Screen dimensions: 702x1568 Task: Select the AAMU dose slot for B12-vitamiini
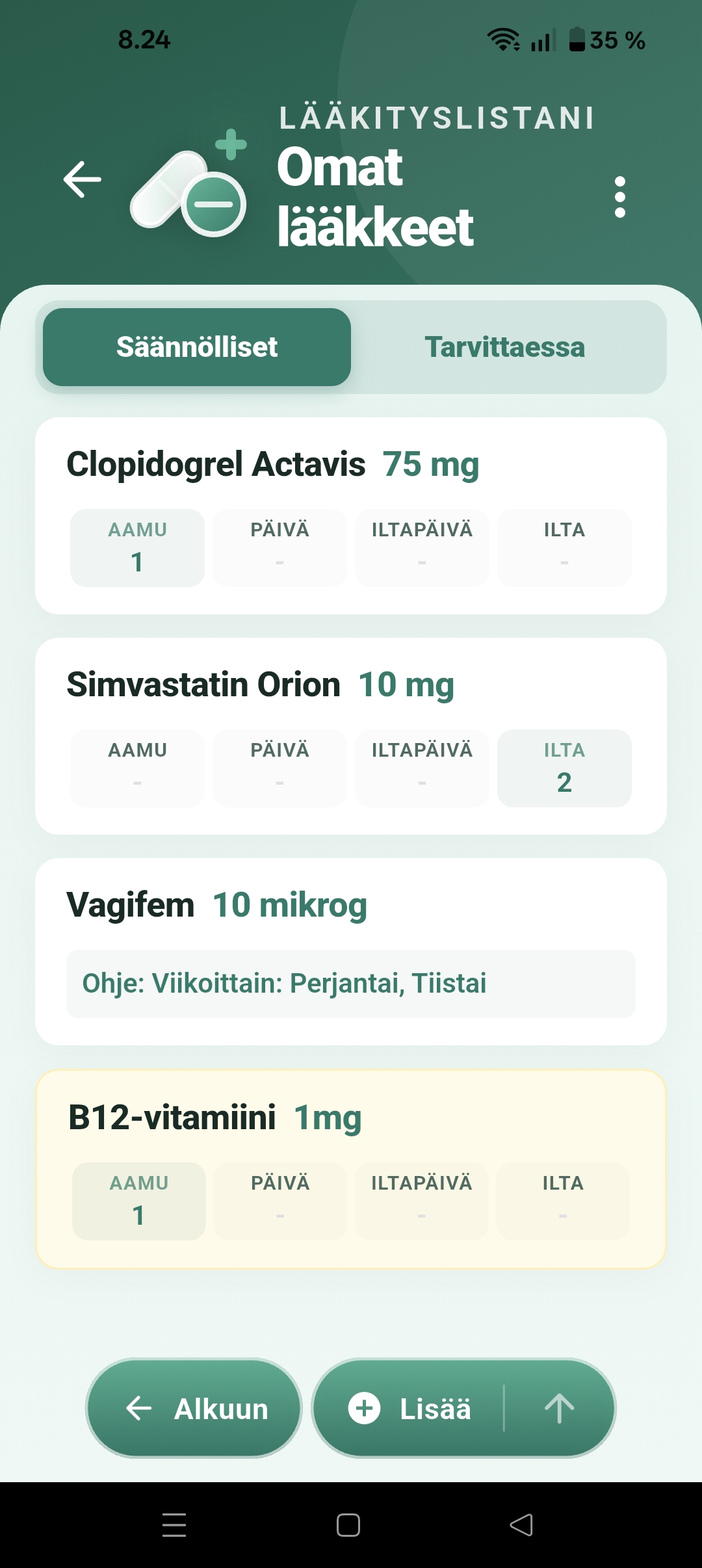tap(138, 1199)
